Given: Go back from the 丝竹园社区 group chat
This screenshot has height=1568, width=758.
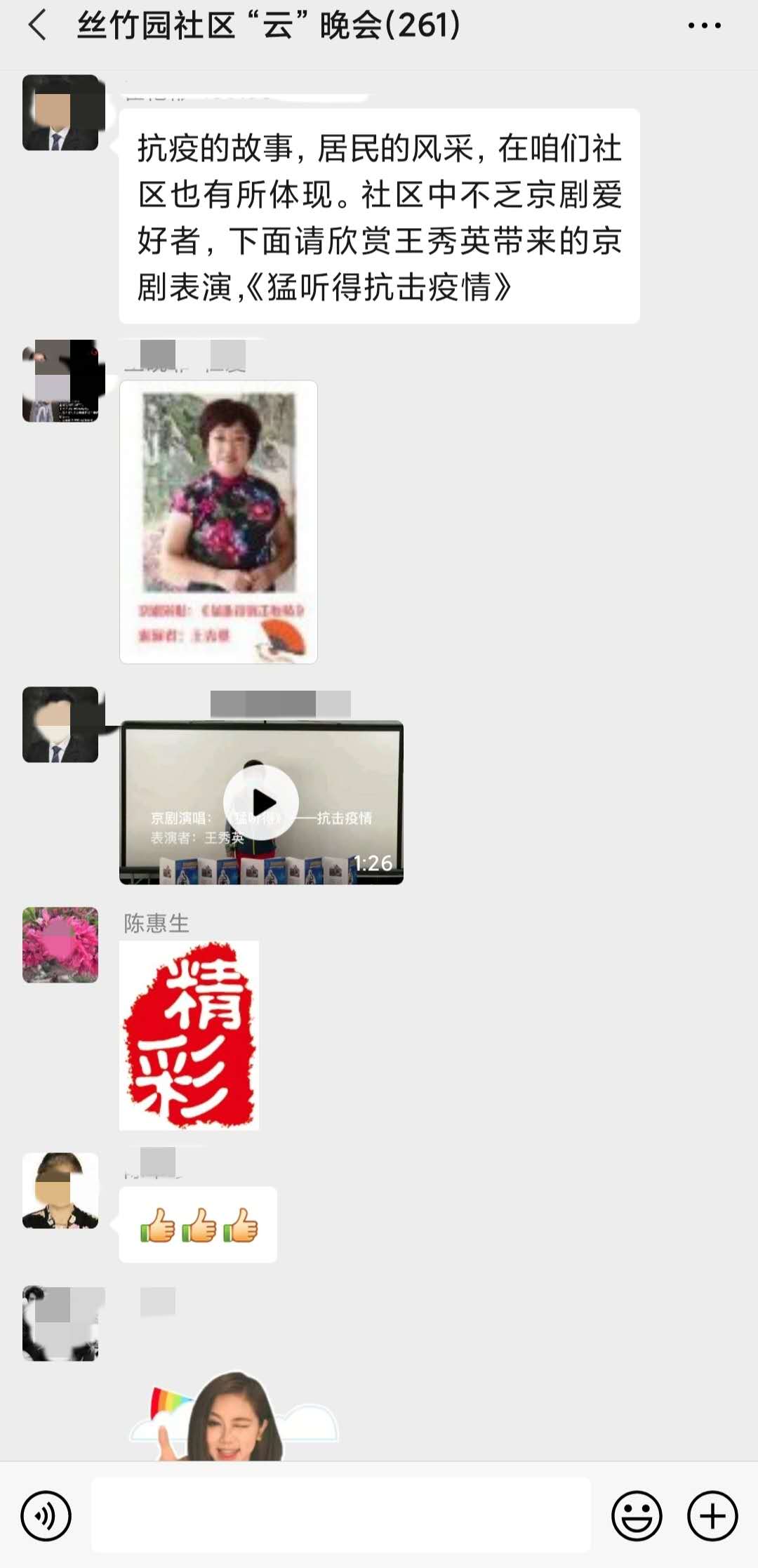Looking at the screenshot, I should click(x=38, y=26).
